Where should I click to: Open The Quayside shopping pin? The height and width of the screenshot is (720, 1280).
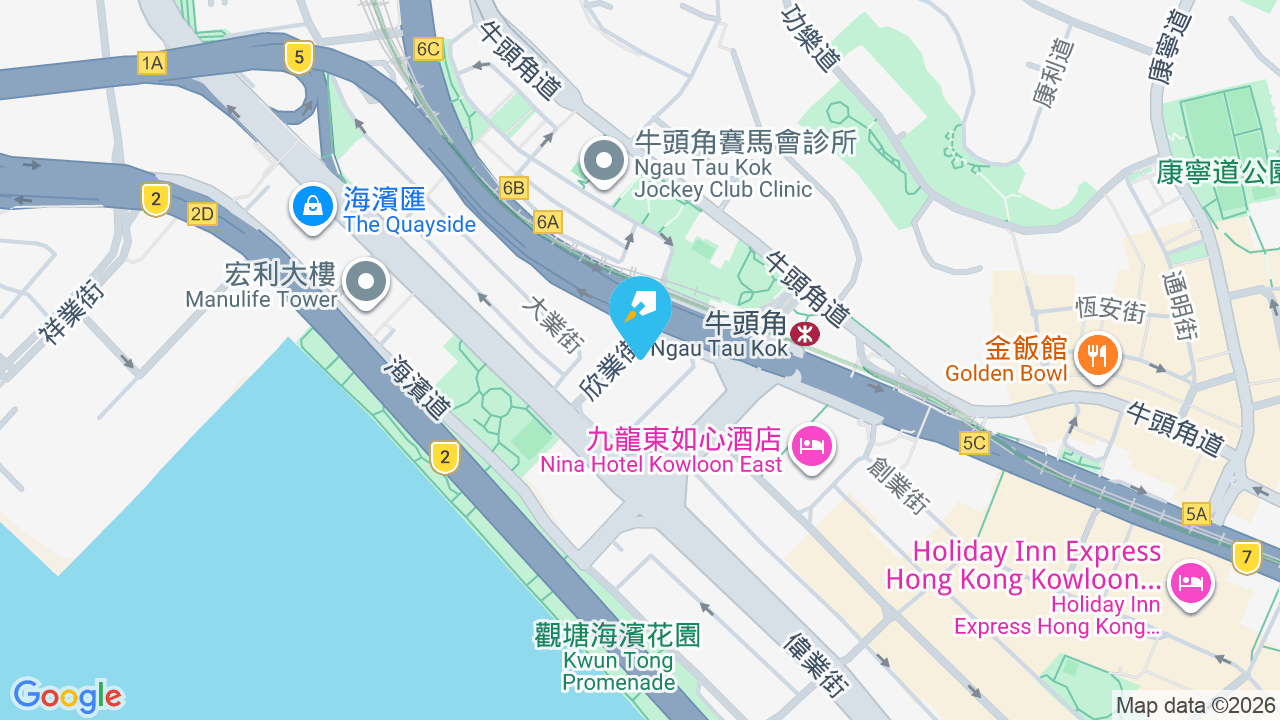click(313, 207)
